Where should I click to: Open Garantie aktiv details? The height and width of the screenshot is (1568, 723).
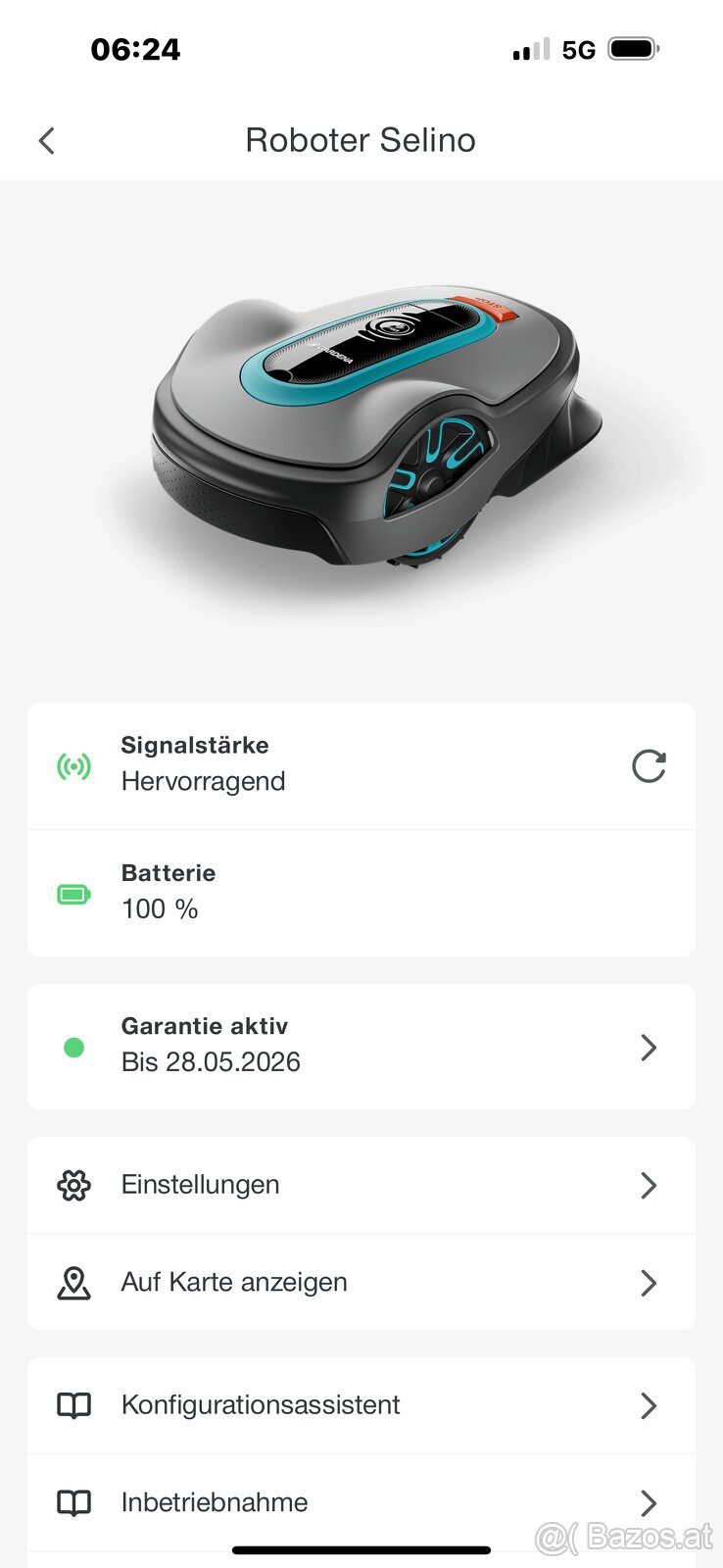361,1047
